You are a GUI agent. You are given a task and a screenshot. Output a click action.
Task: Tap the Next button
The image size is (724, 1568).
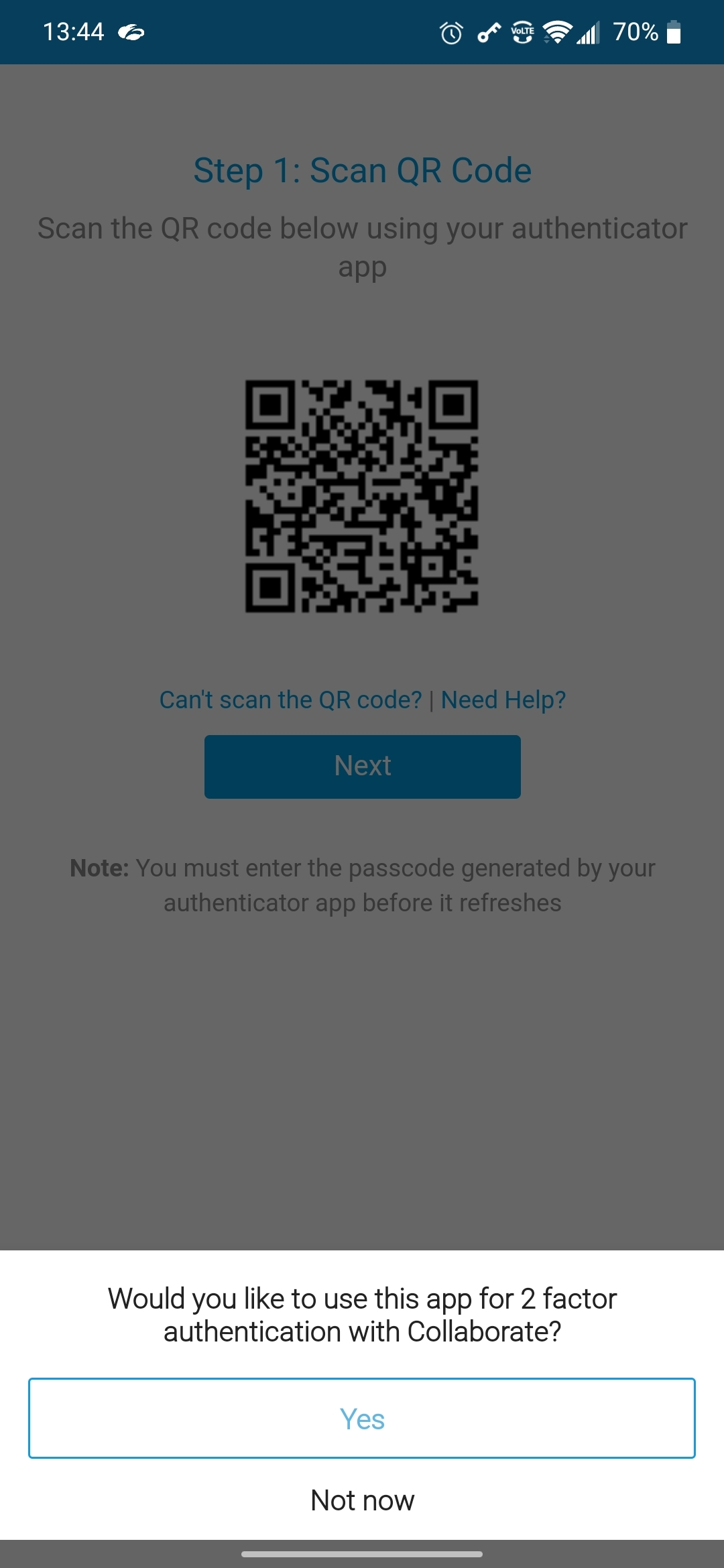tap(362, 767)
